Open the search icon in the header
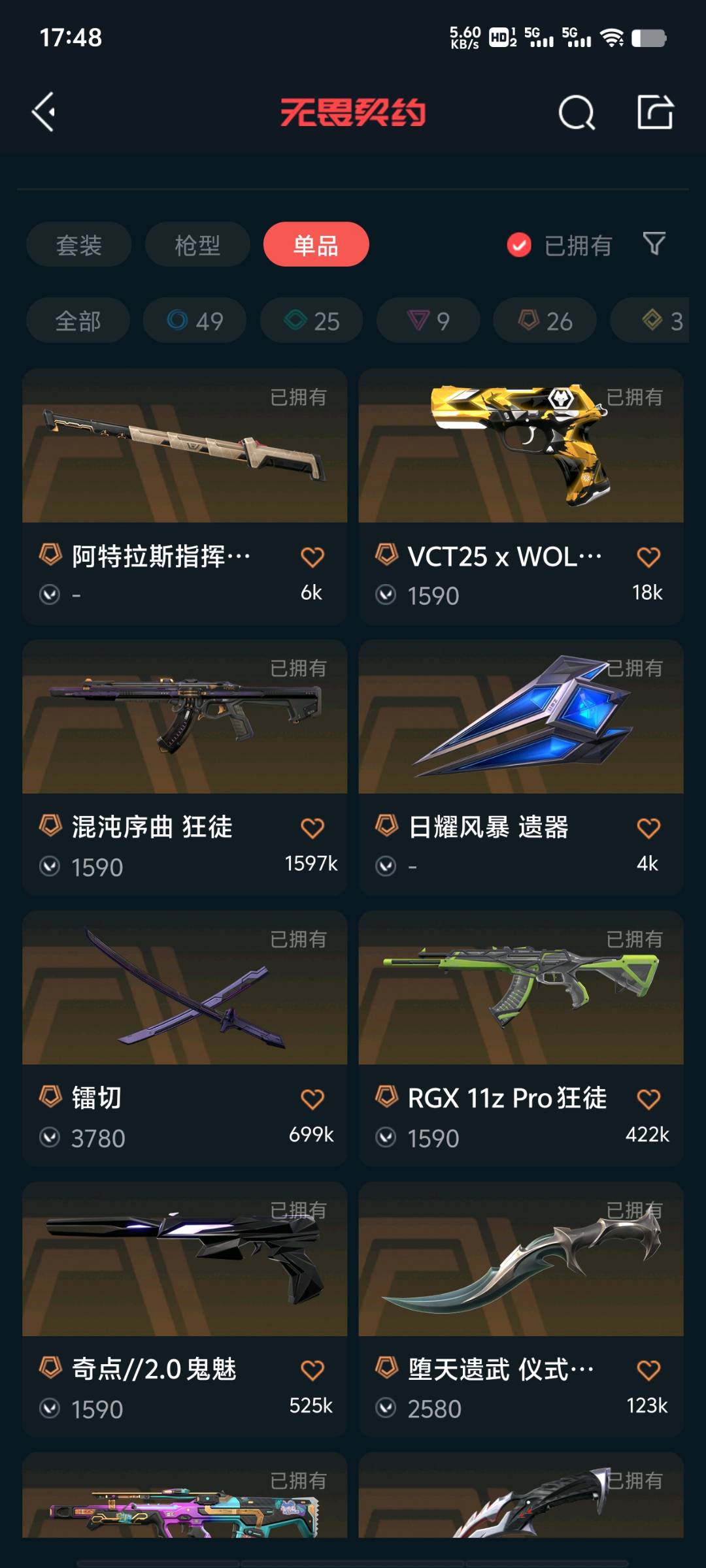 (x=577, y=113)
